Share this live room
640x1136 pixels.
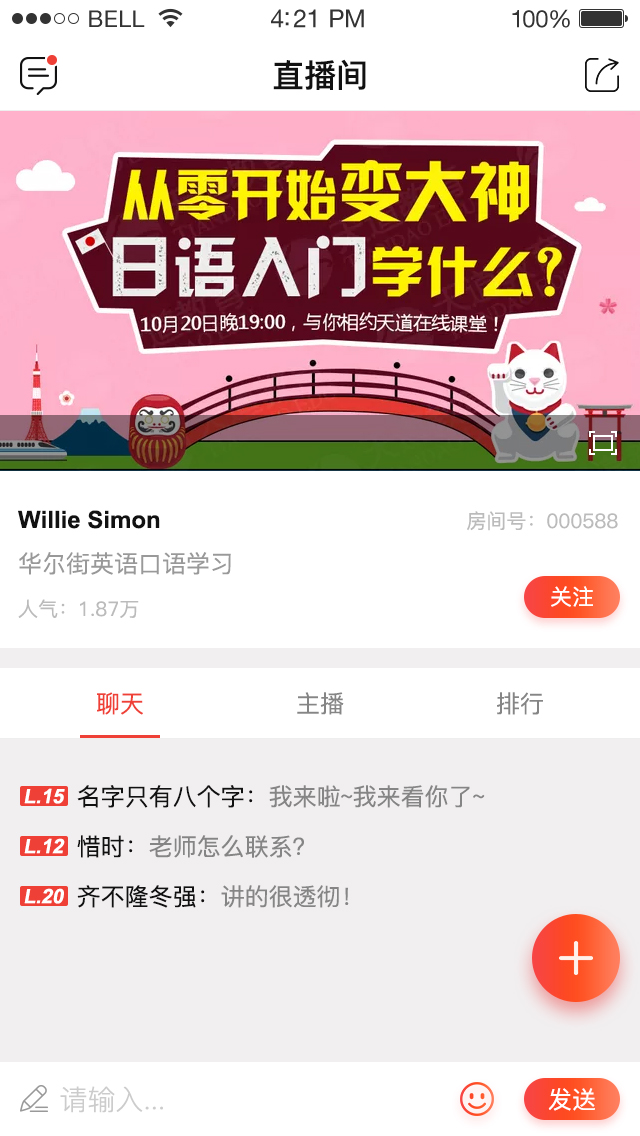pyautogui.click(x=602, y=75)
